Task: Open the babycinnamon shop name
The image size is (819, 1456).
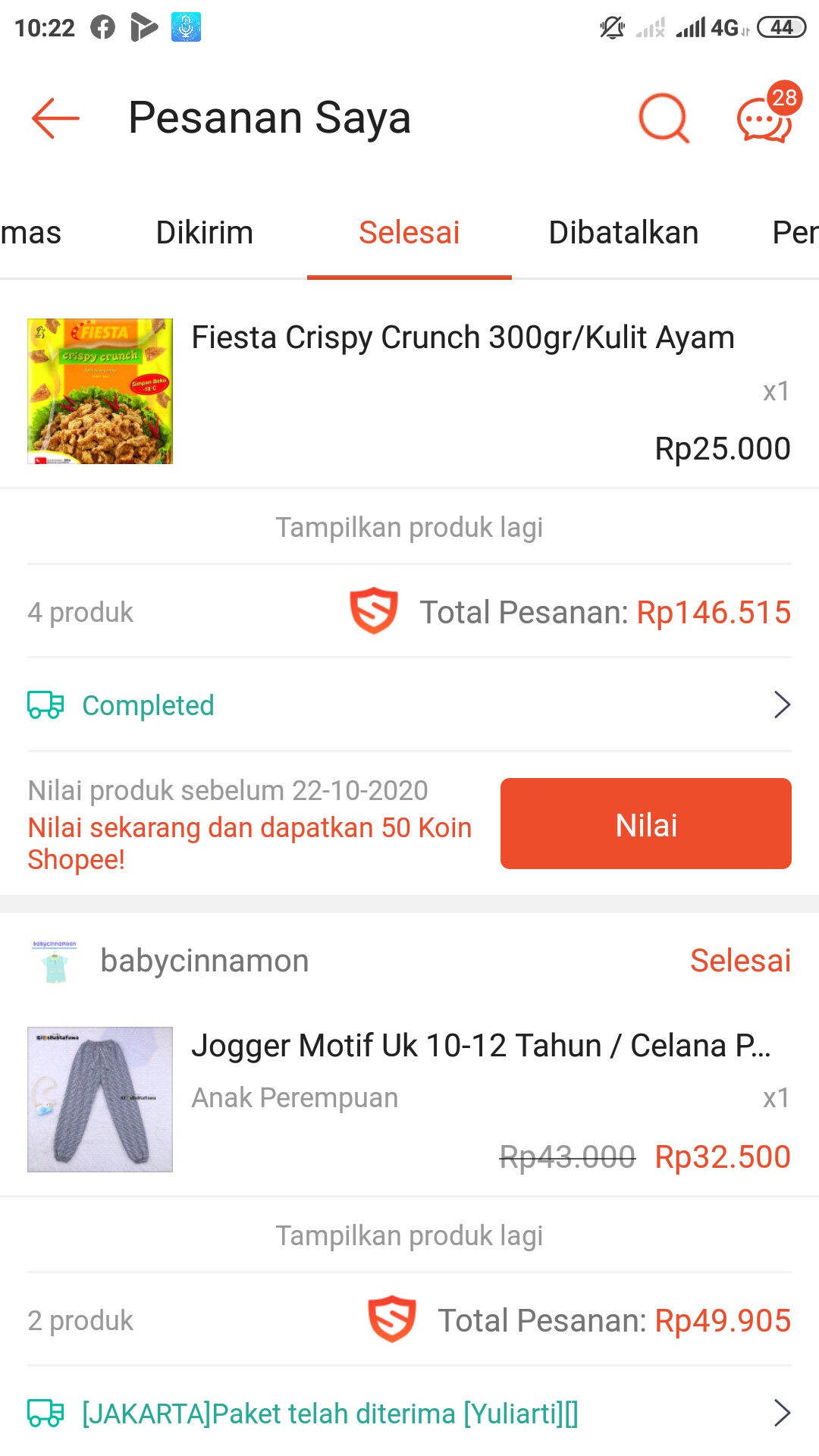Action: 204,960
